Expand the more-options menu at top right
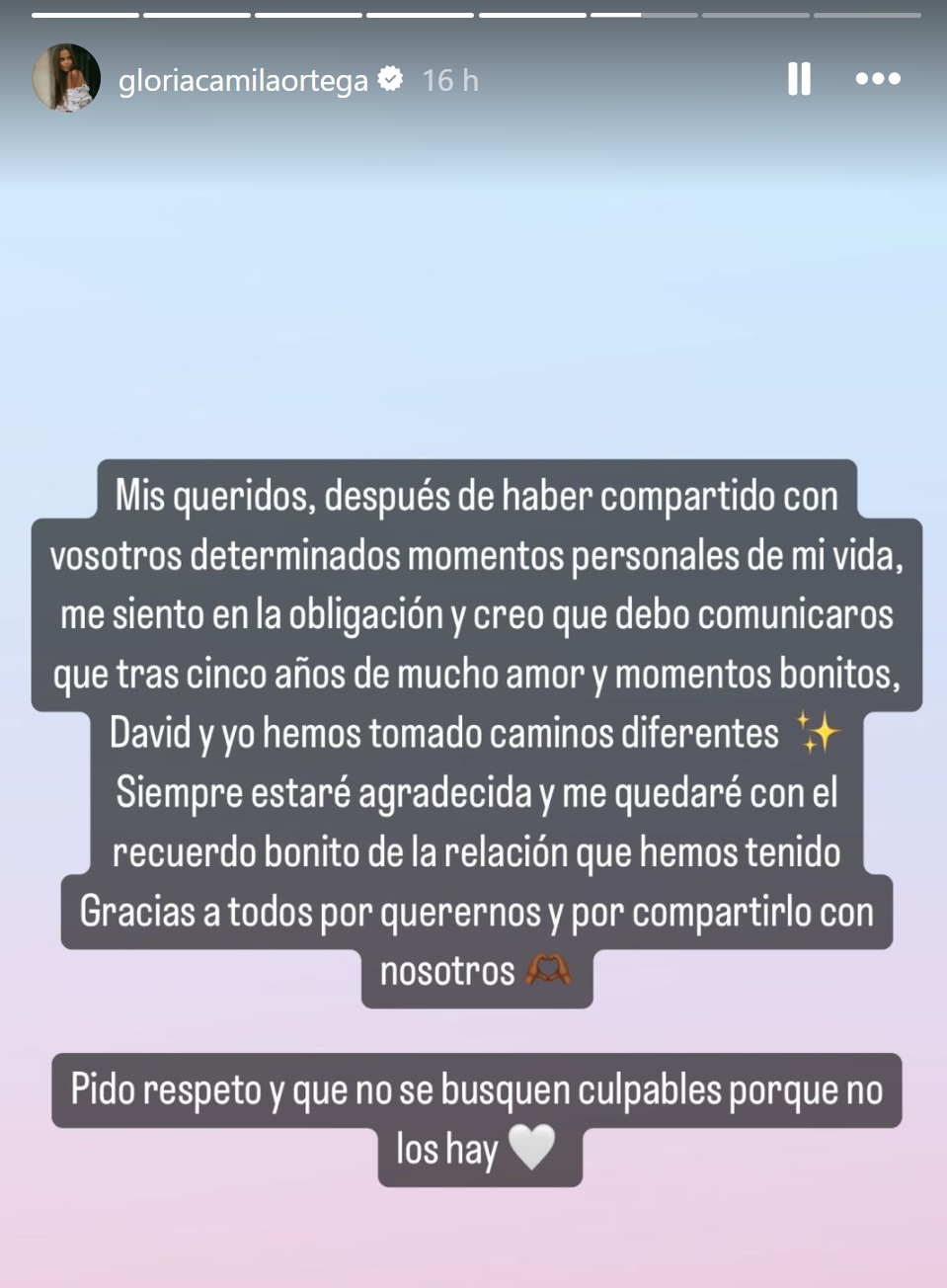 pos(878,79)
